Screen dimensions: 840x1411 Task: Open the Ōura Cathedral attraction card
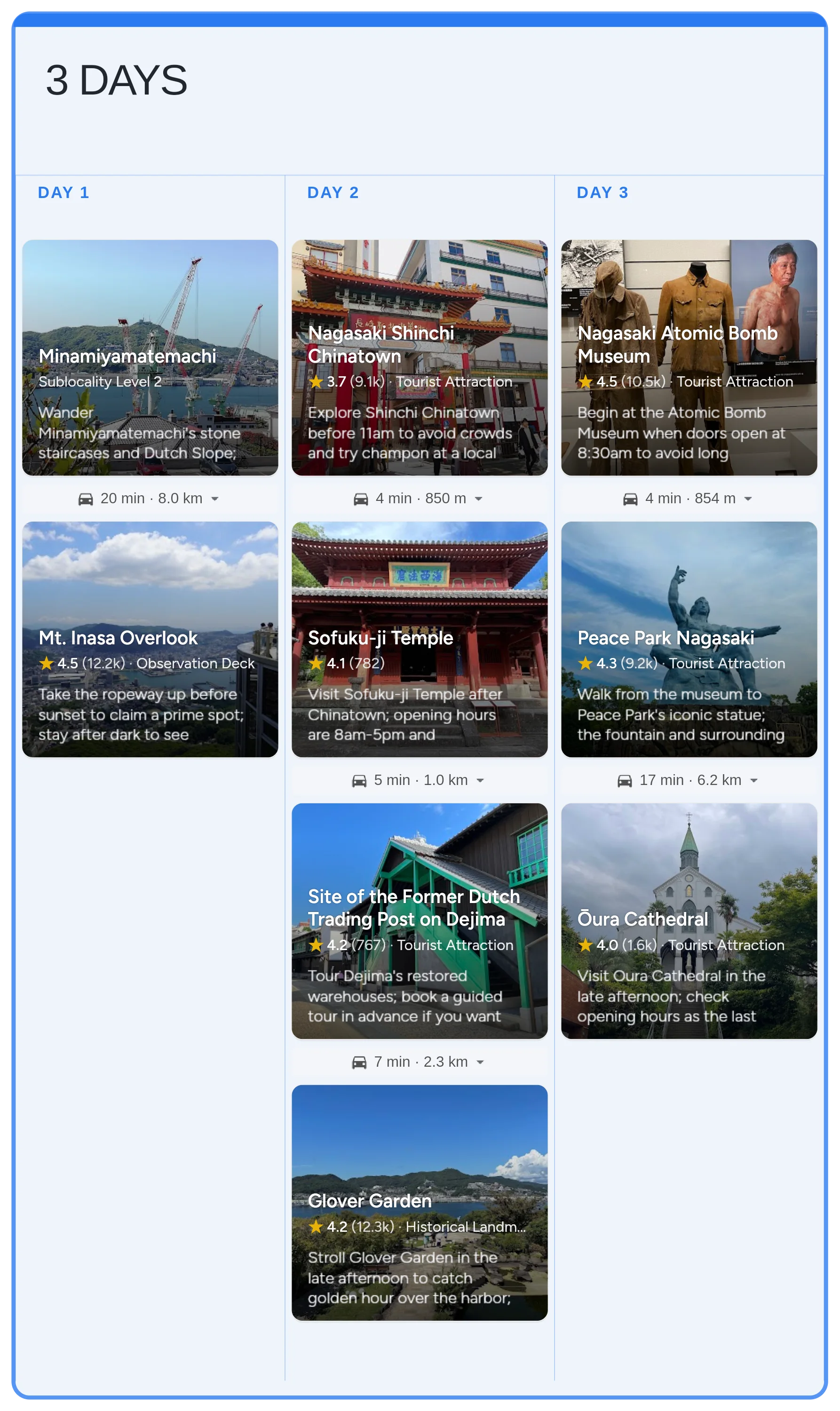[x=688, y=920]
